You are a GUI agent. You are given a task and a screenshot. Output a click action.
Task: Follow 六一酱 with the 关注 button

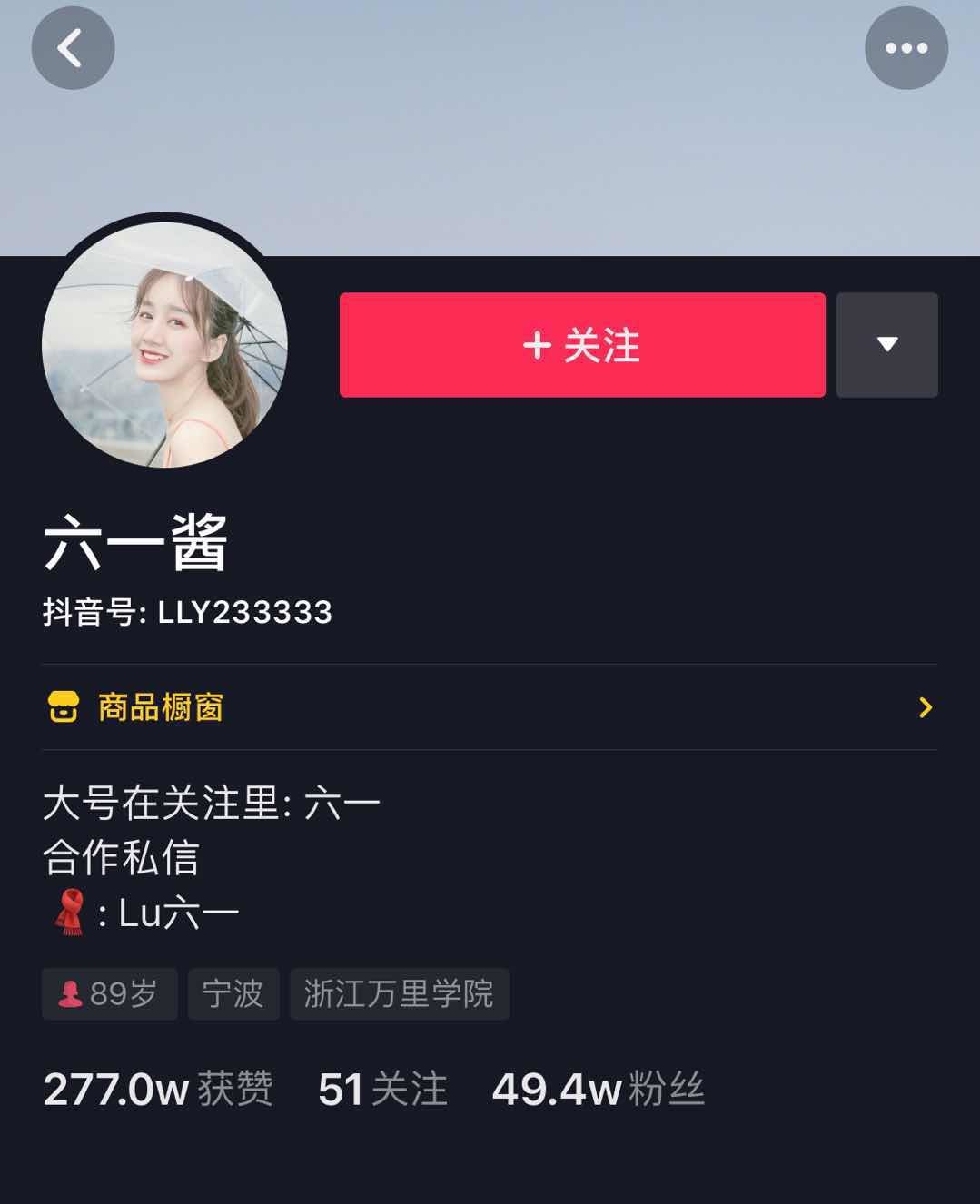pos(582,345)
